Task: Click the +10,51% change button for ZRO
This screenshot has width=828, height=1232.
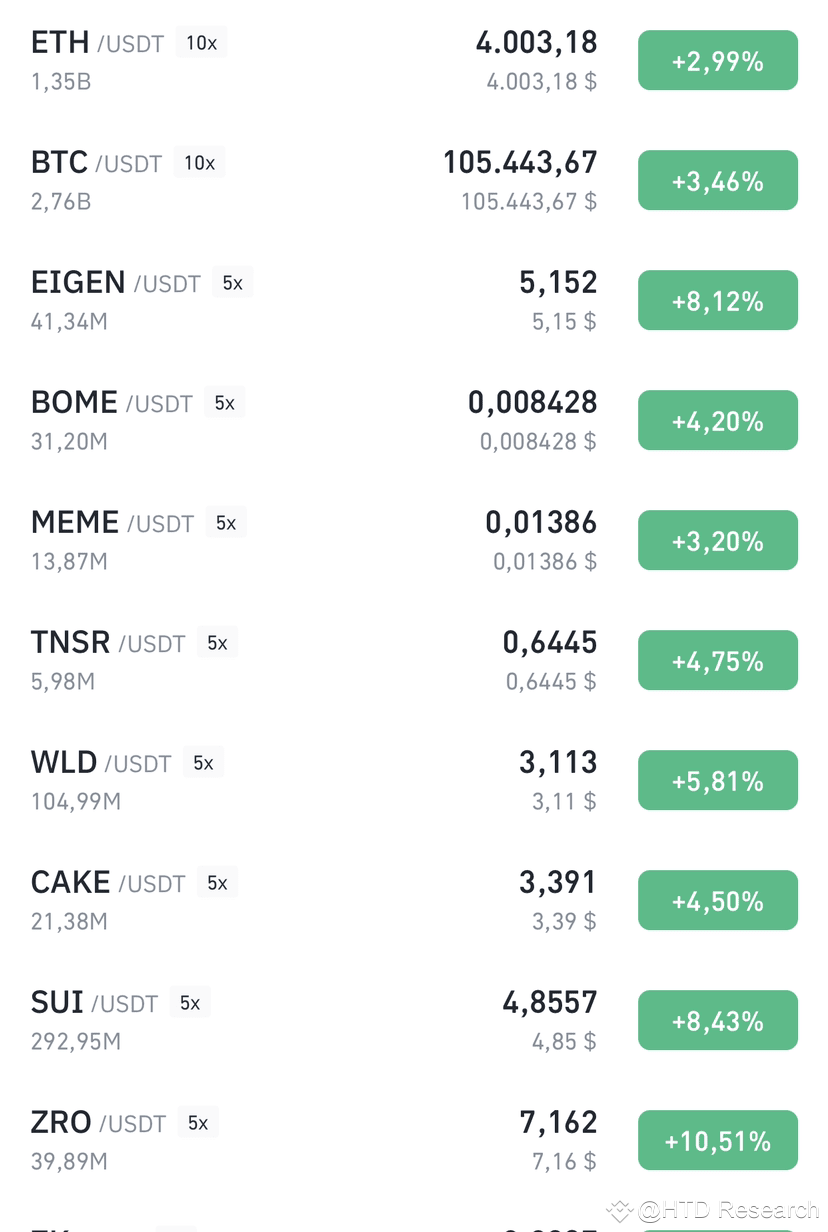Action: (717, 1140)
